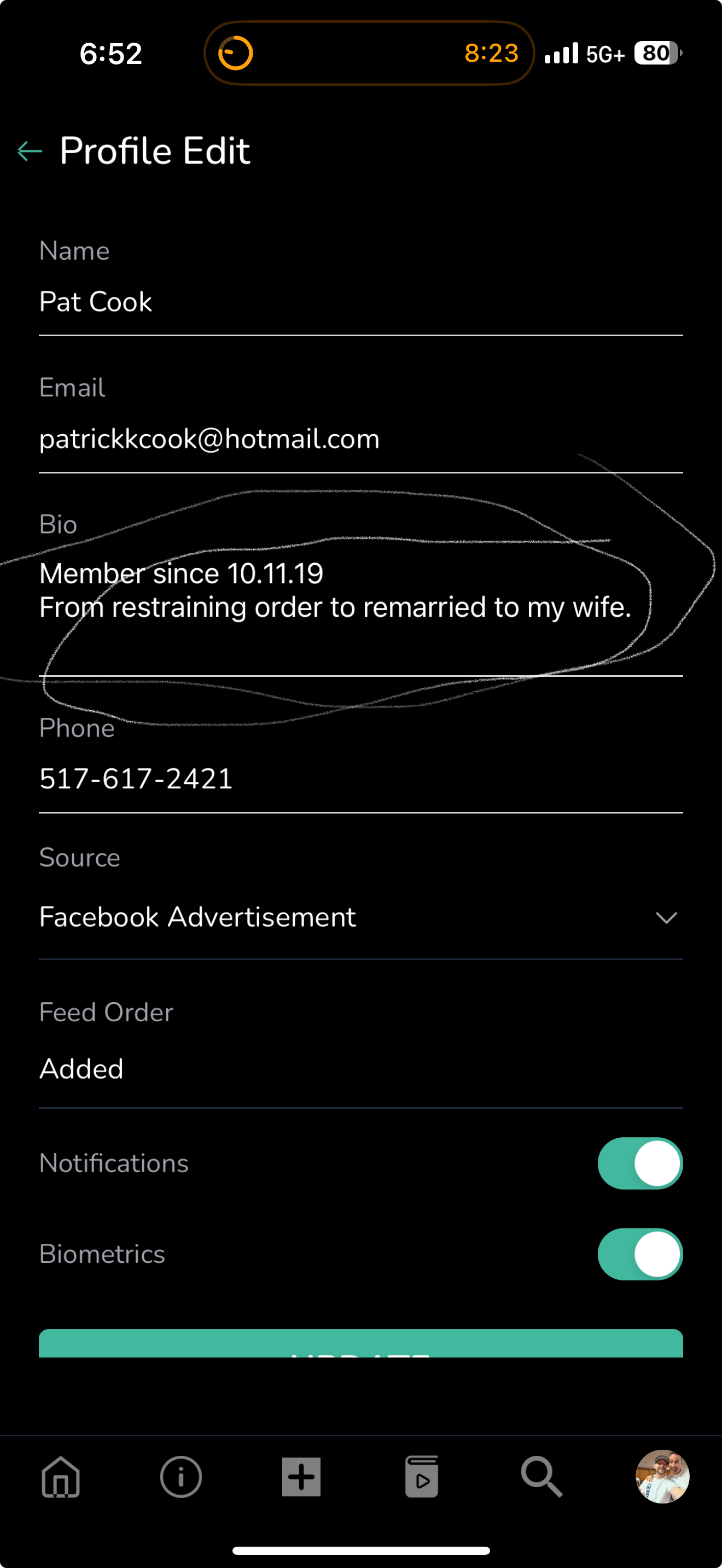Tap the plus add tab
This screenshot has width=722, height=1568.
pos(301,1477)
